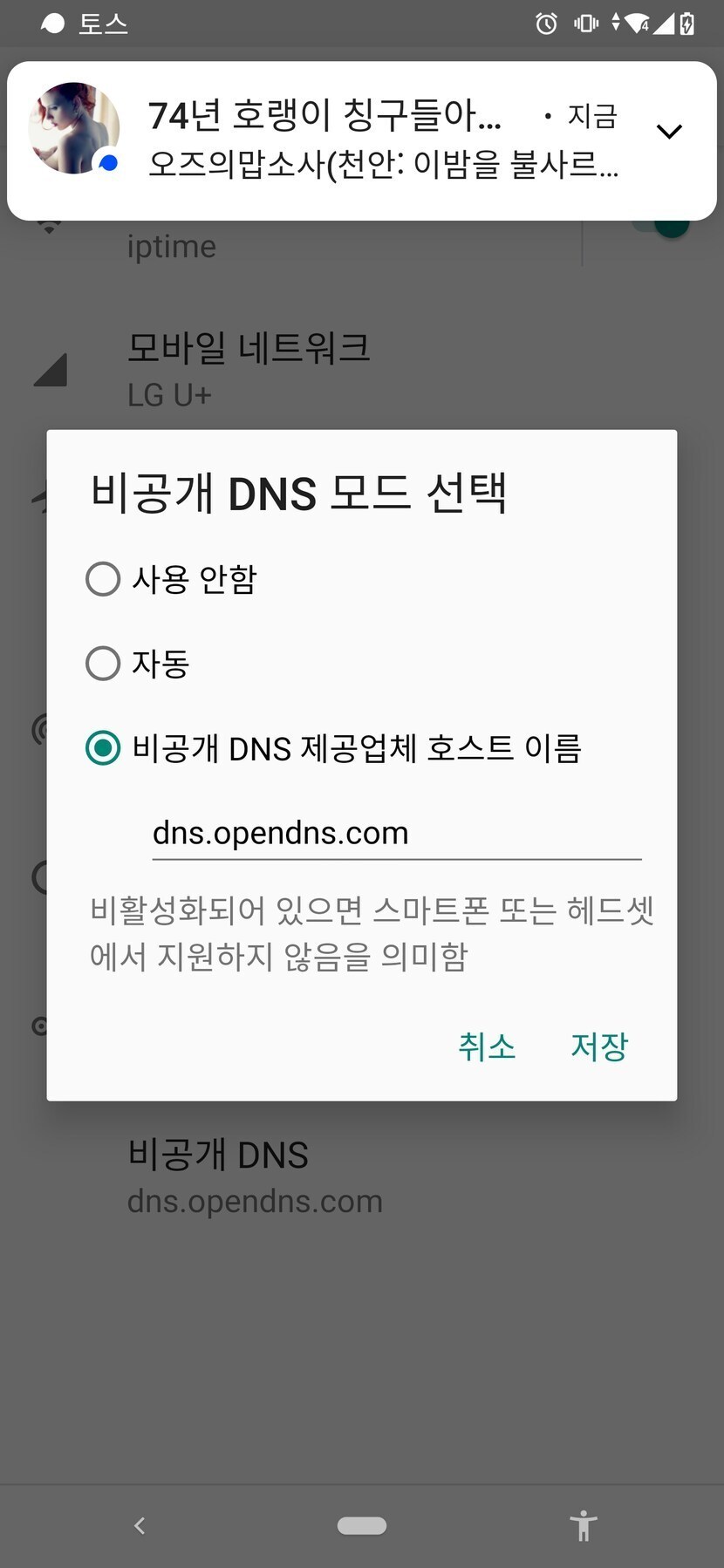Tap the dns.opendns.com hostname field
The width and height of the screenshot is (724, 1568).
(397, 834)
